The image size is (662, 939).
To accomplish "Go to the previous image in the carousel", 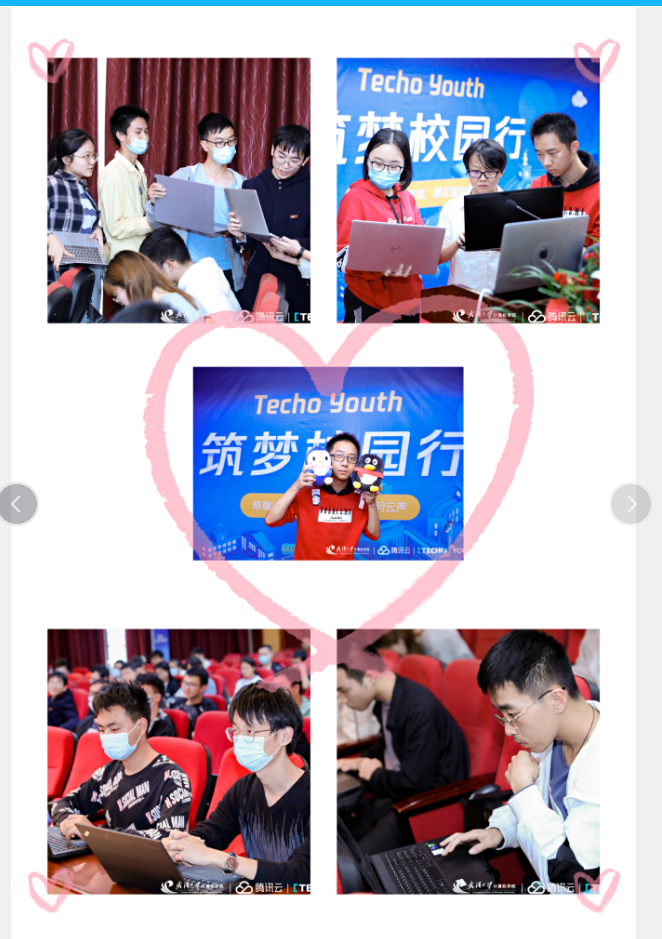I will pyautogui.click(x=17, y=504).
